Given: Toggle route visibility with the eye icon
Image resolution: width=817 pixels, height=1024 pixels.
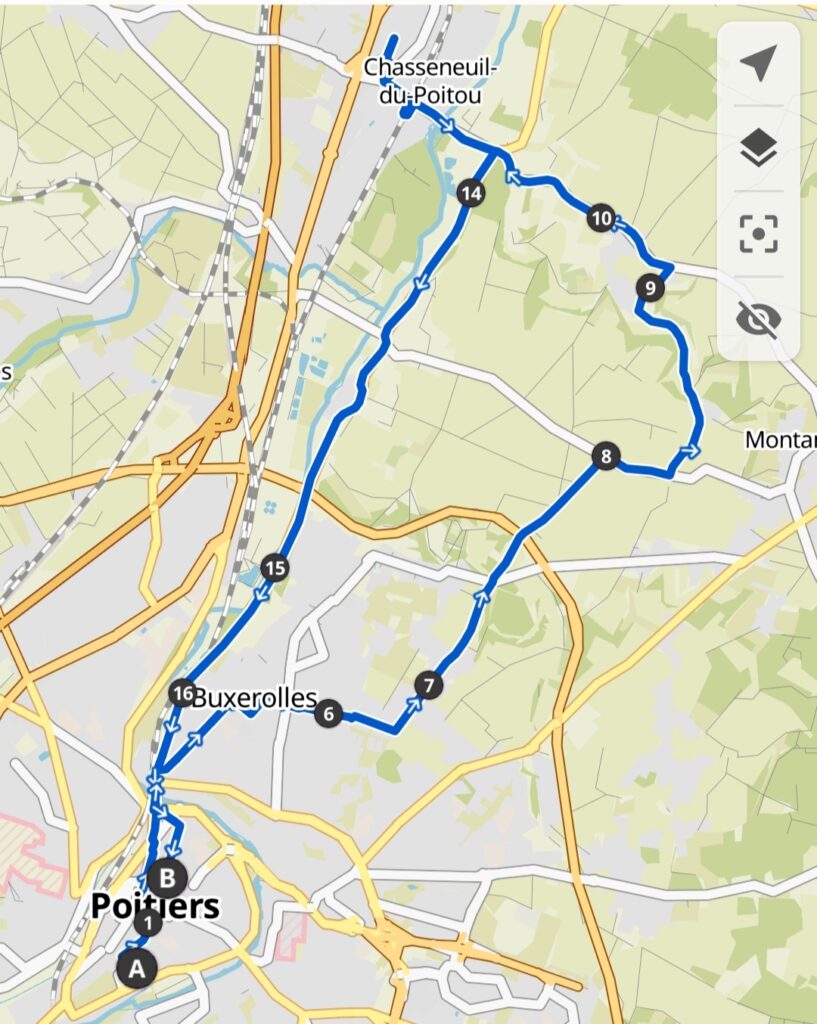Looking at the screenshot, I should [x=758, y=318].
